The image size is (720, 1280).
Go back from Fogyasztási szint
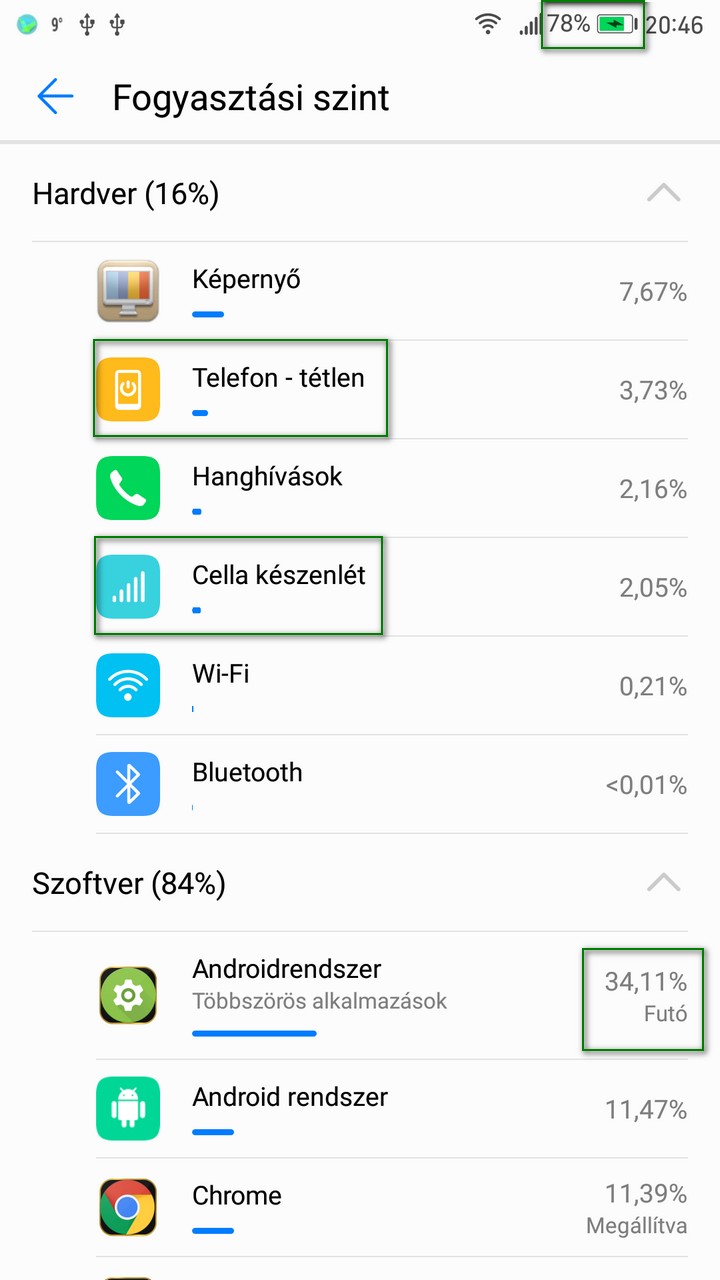[55, 97]
